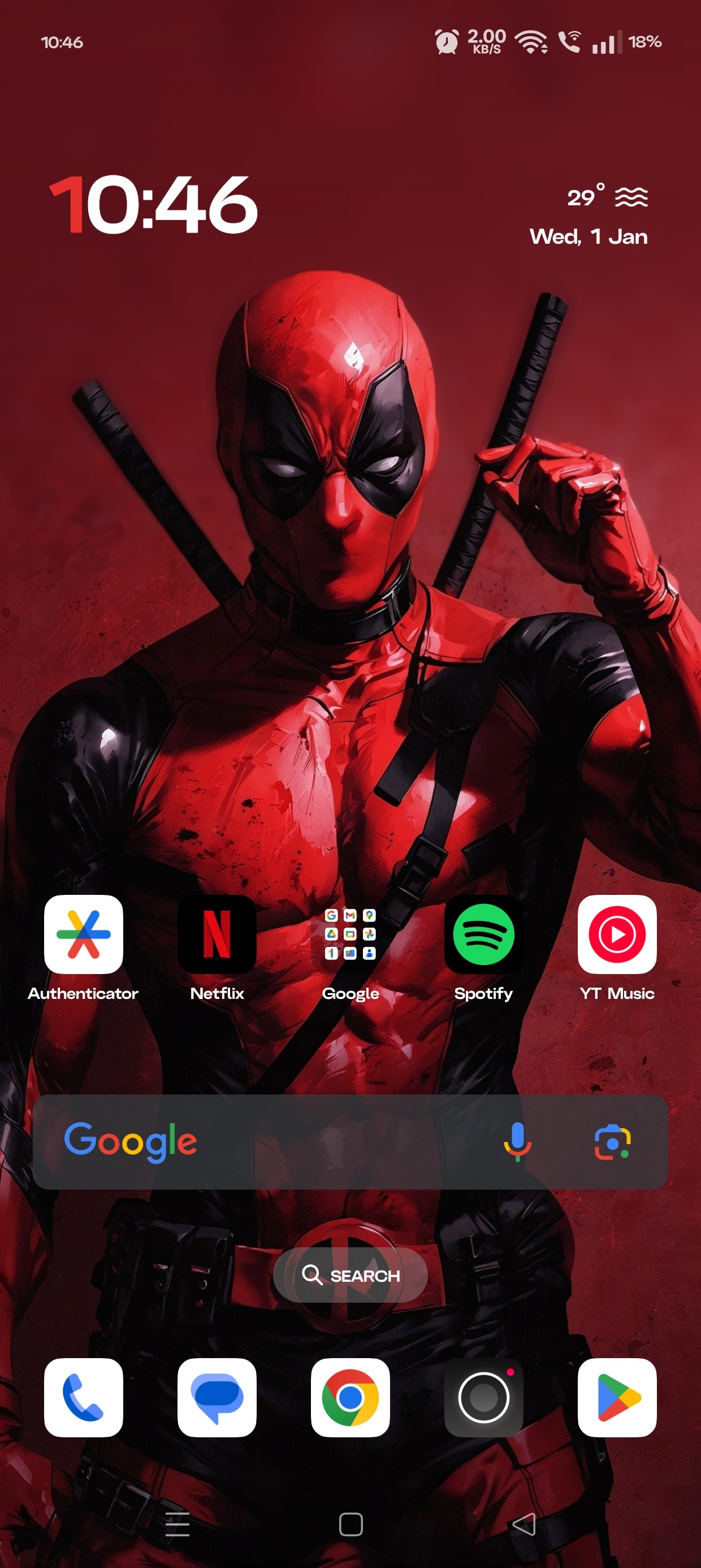Show recent apps from navigation bar
Image resolution: width=701 pixels, height=1568 pixels.
pos(177,1524)
